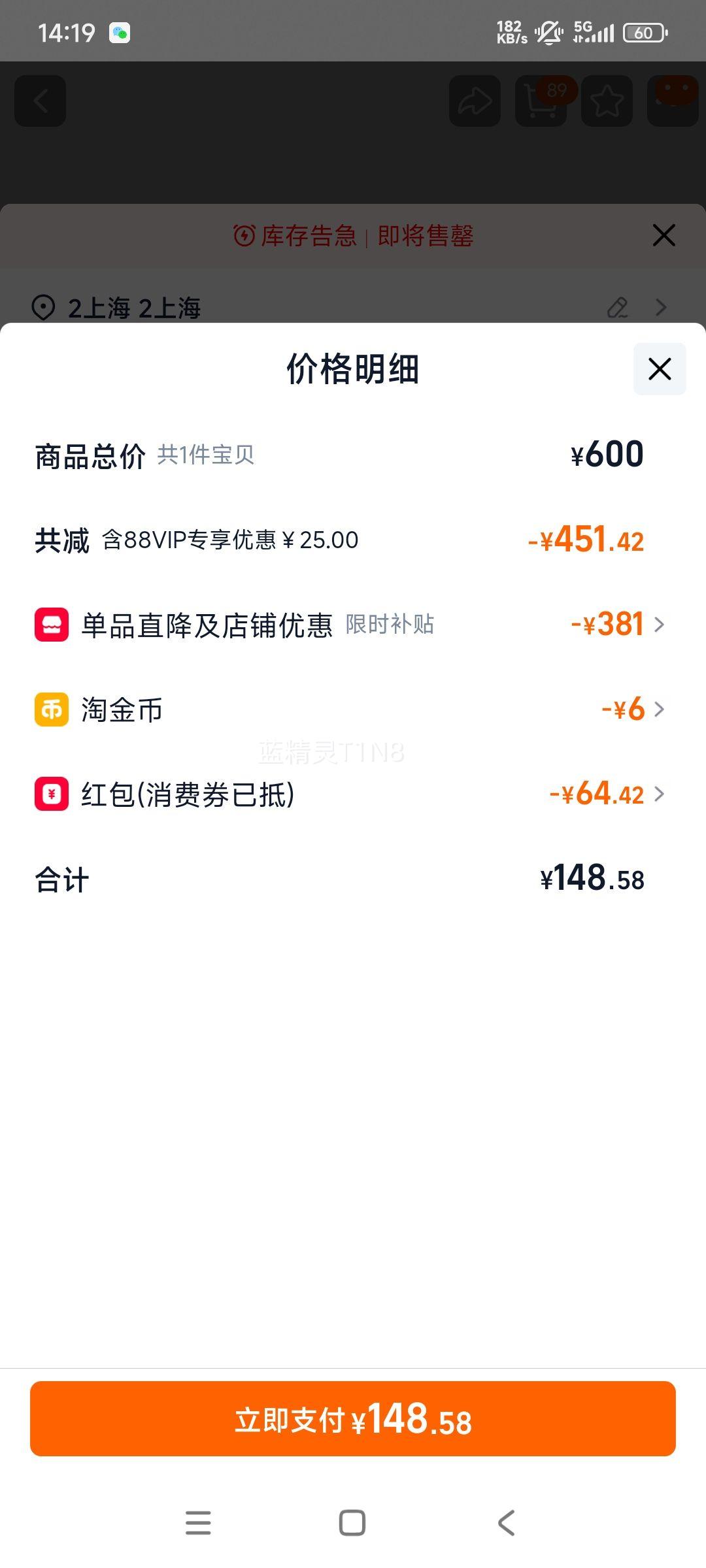Click the red 红包 envelope icon
706x1568 pixels.
[50, 794]
